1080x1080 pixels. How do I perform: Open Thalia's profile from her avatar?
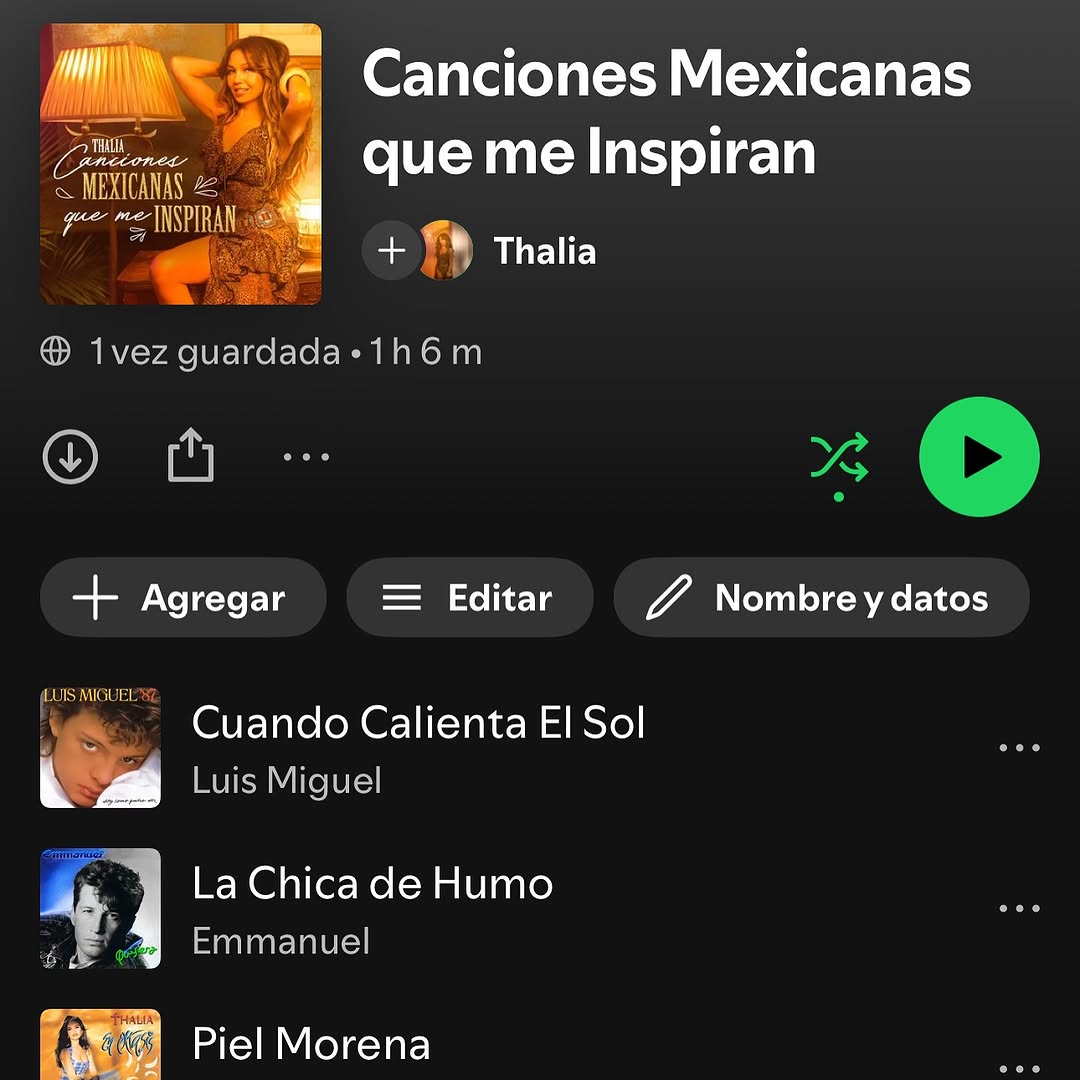tap(446, 250)
